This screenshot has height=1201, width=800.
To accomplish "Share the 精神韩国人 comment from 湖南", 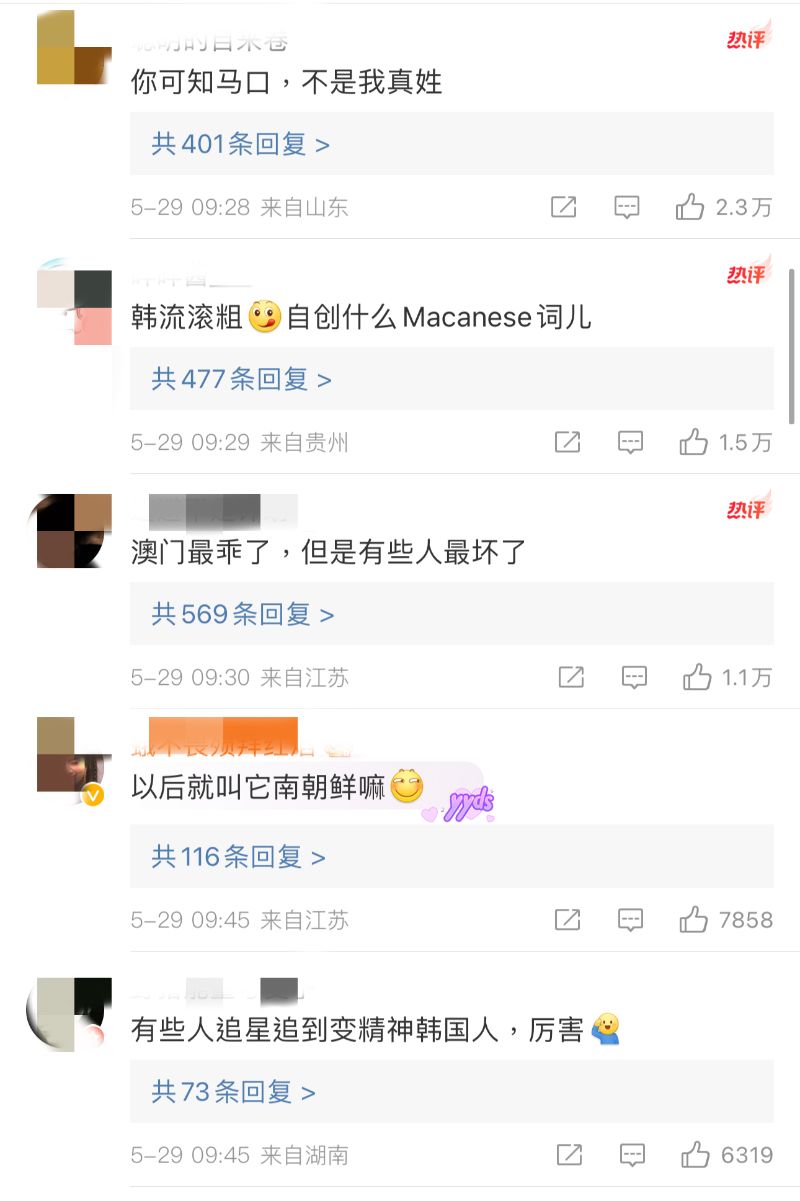I will pyautogui.click(x=569, y=1156).
